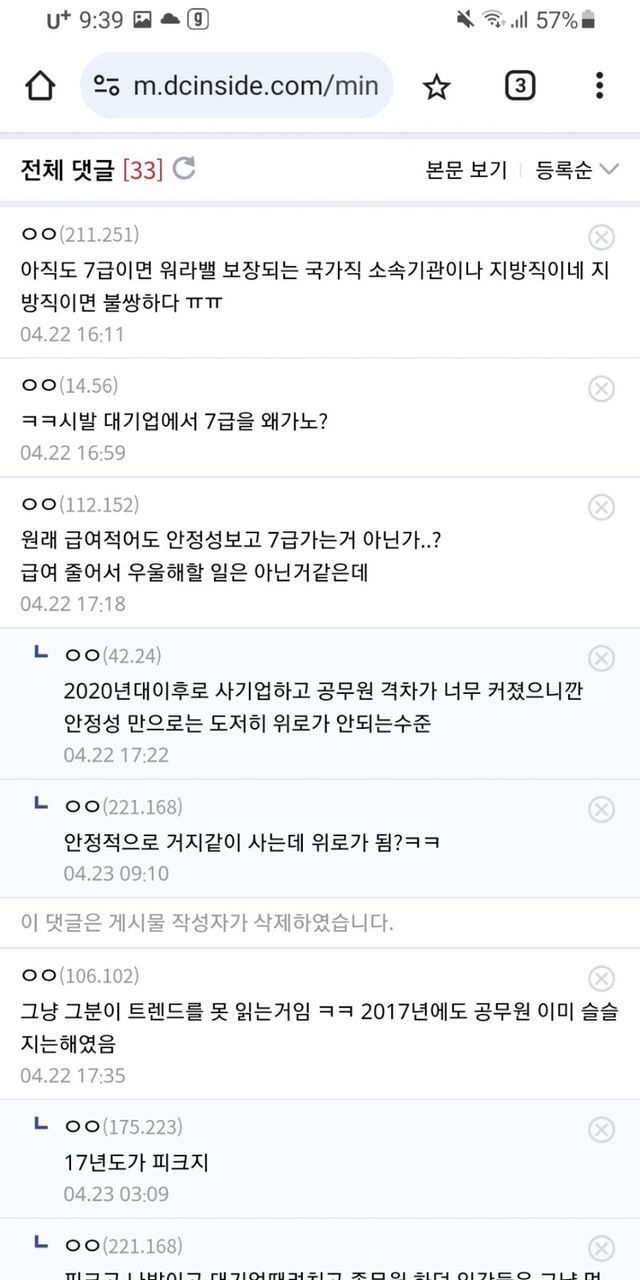Delete the comment from user 14.56
This screenshot has width=640, height=1280.
pos(601,388)
